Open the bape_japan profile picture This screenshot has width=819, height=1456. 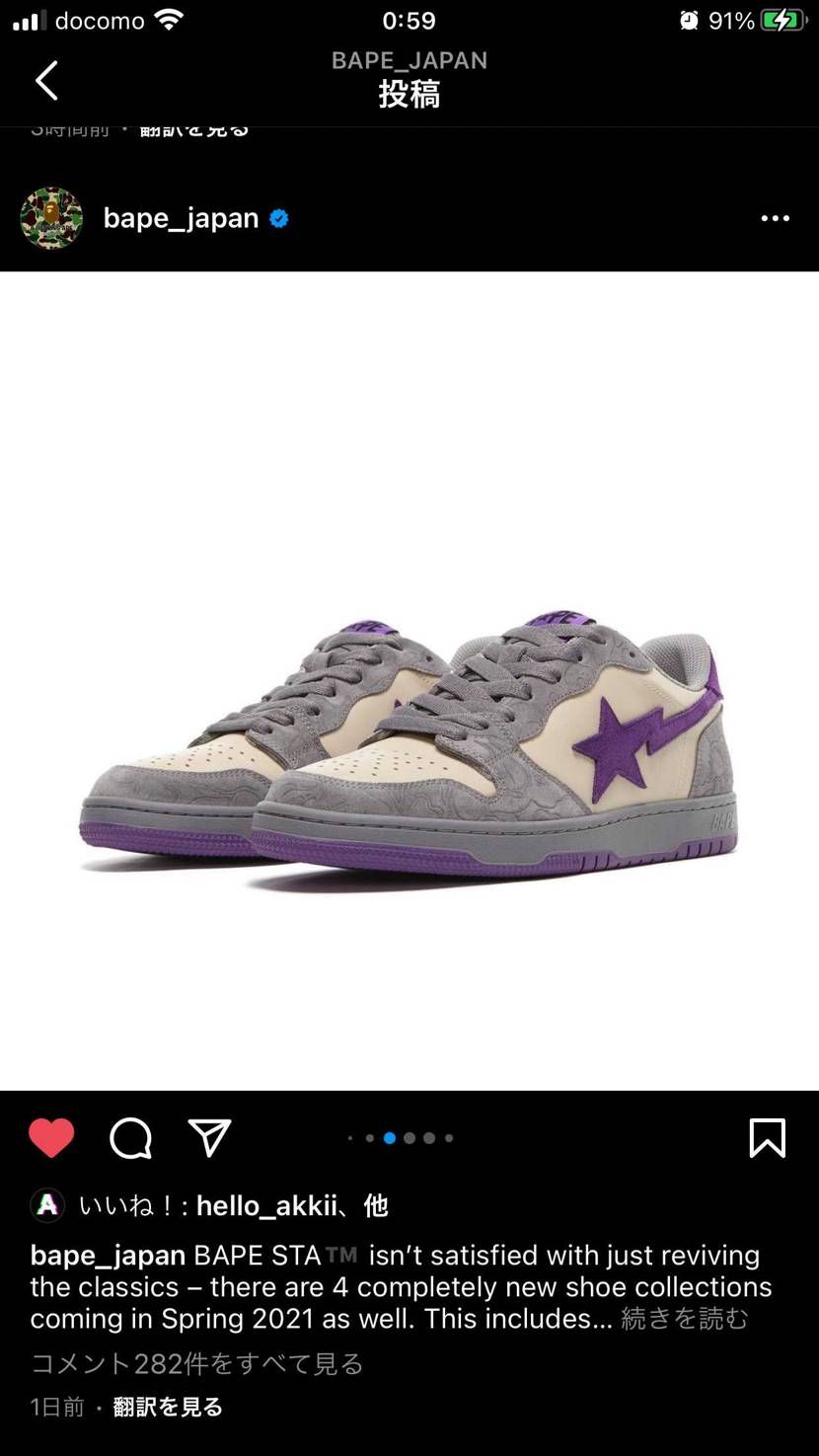[51, 218]
